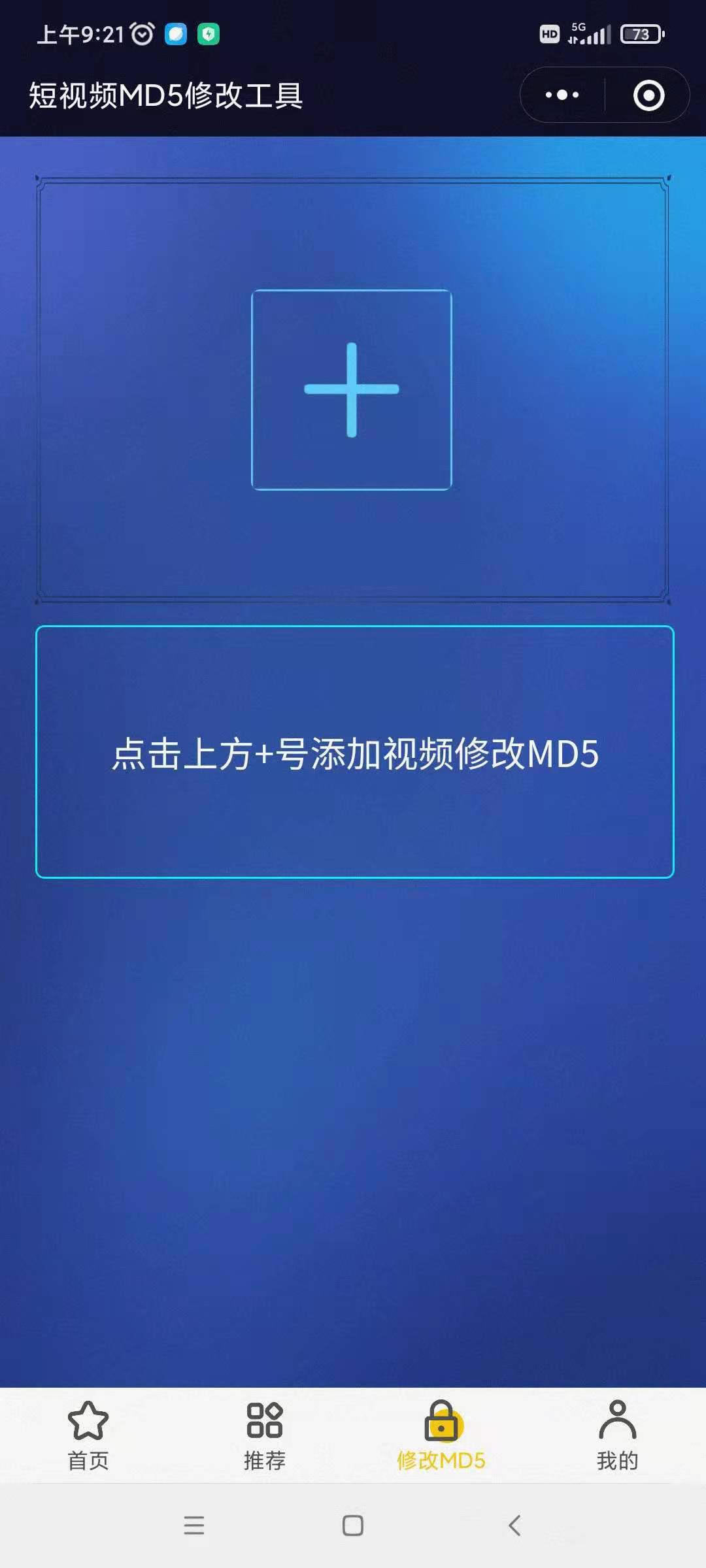Open recent apps from the navigation bar
This screenshot has height=1568, width=706.
pyautogui.click(x=194, y=1526)
